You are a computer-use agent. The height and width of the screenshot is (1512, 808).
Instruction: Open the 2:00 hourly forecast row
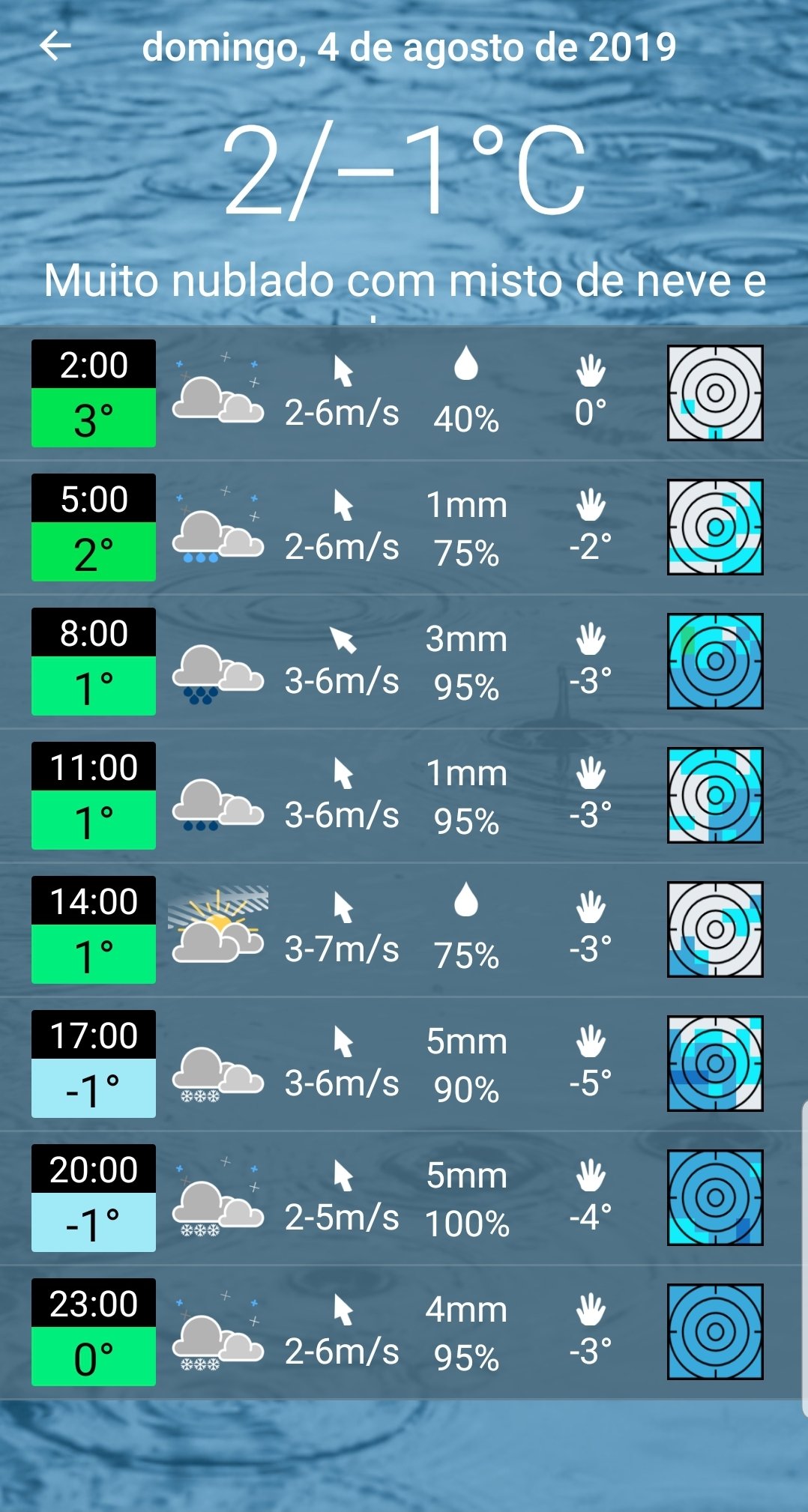coord(404,393)
